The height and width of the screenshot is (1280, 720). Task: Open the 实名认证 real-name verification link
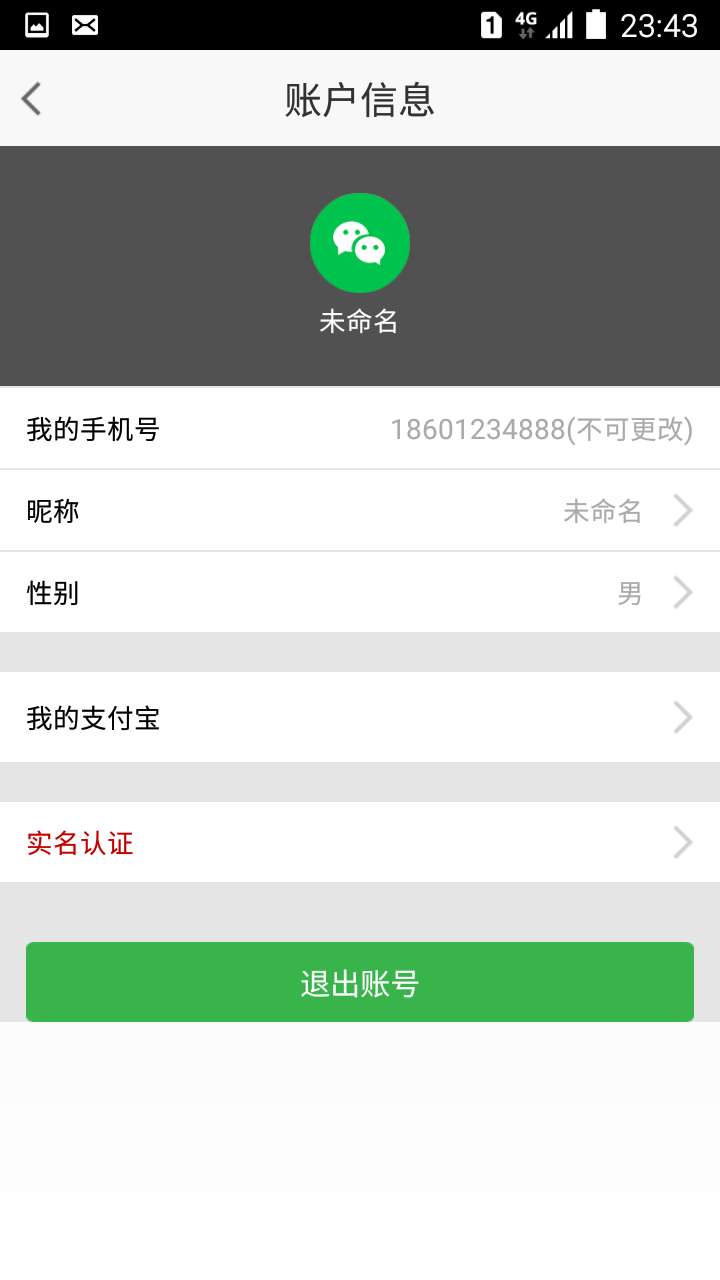click(x=81, y=842)
